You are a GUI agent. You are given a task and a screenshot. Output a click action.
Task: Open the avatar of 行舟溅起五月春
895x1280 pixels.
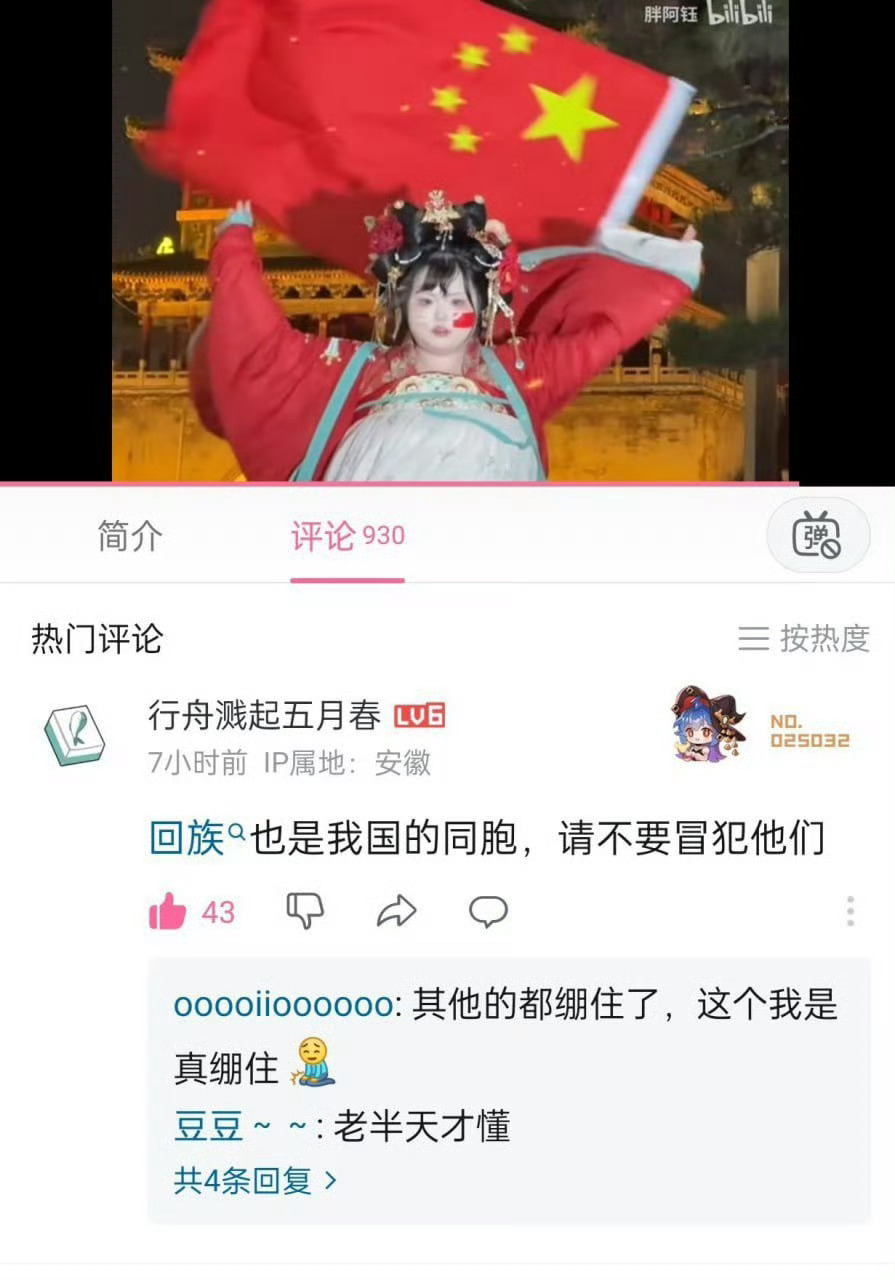[74, 735]
